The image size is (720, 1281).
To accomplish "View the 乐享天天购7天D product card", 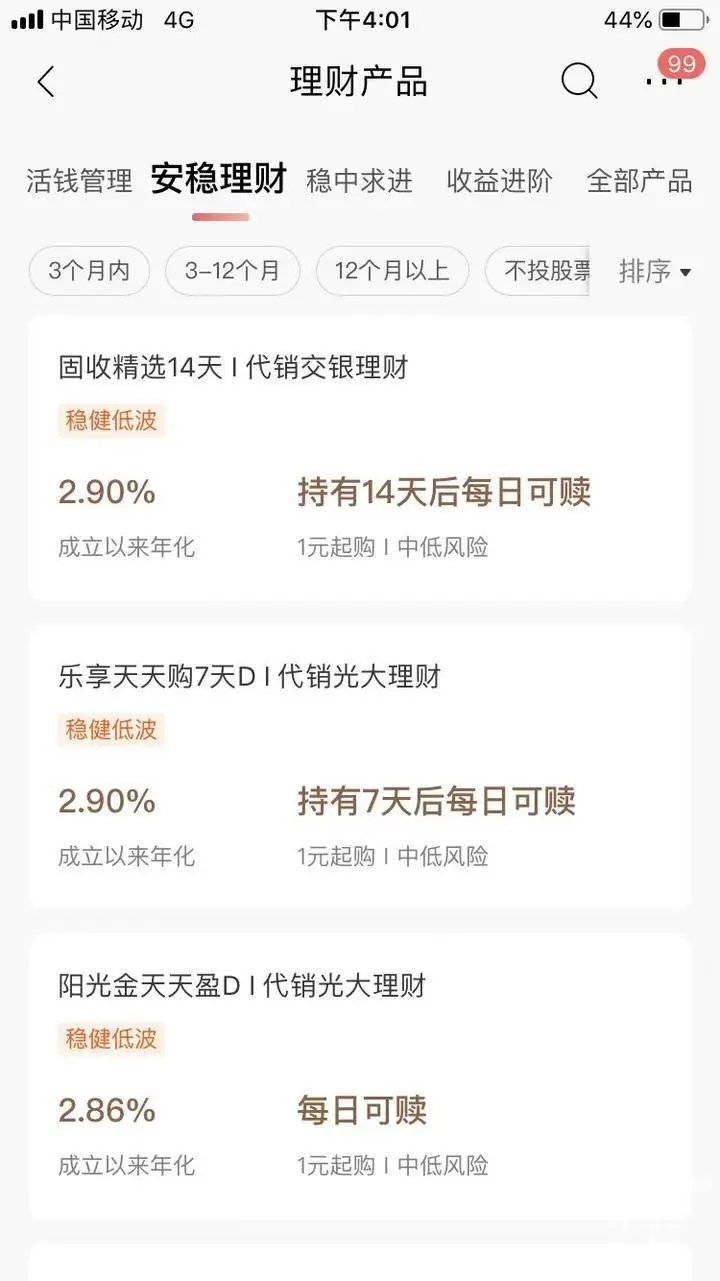I will [x=360, y=767].
